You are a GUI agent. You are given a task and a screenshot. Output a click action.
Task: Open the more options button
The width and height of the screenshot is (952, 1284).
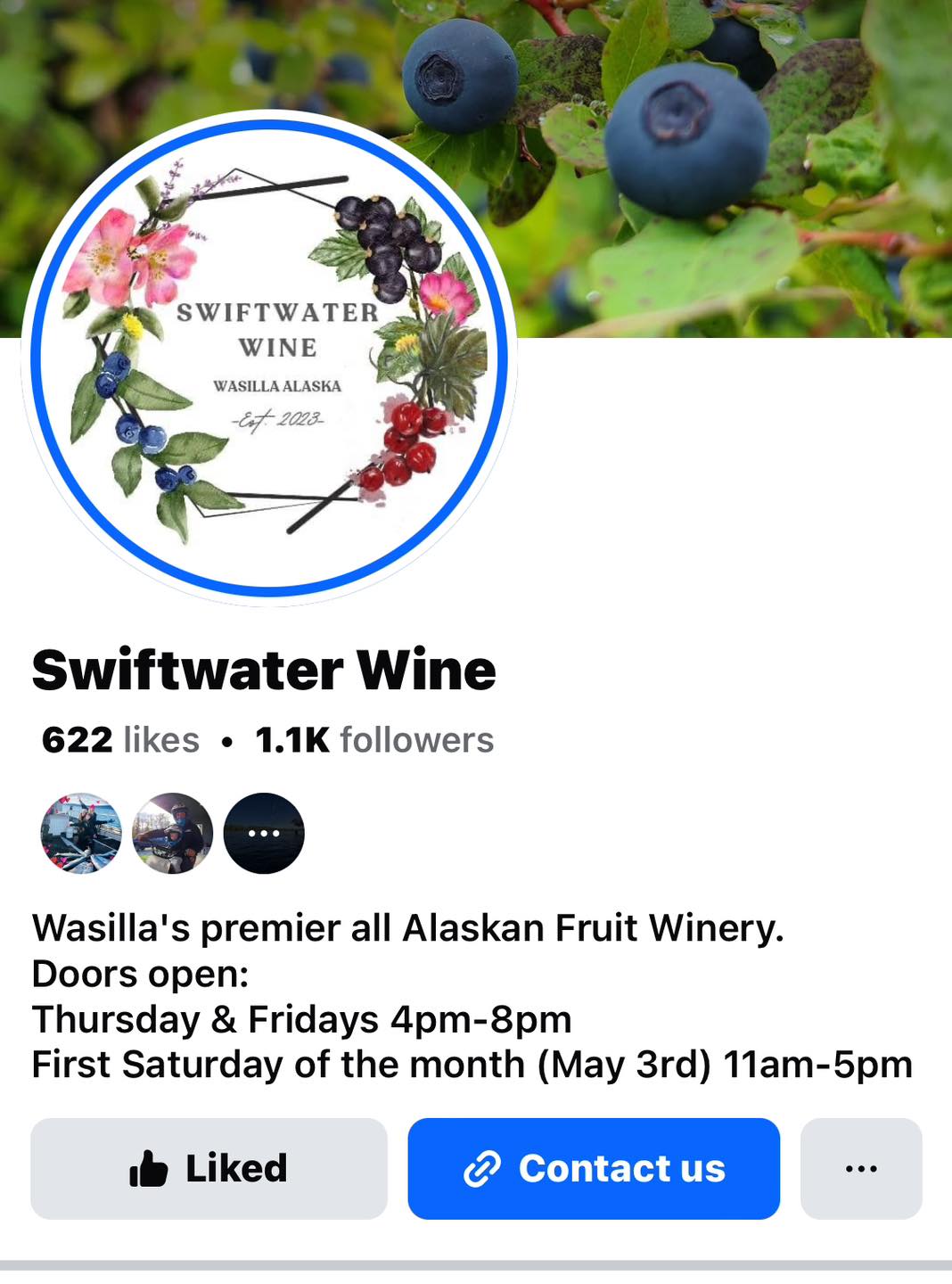tap(860, 1168)
